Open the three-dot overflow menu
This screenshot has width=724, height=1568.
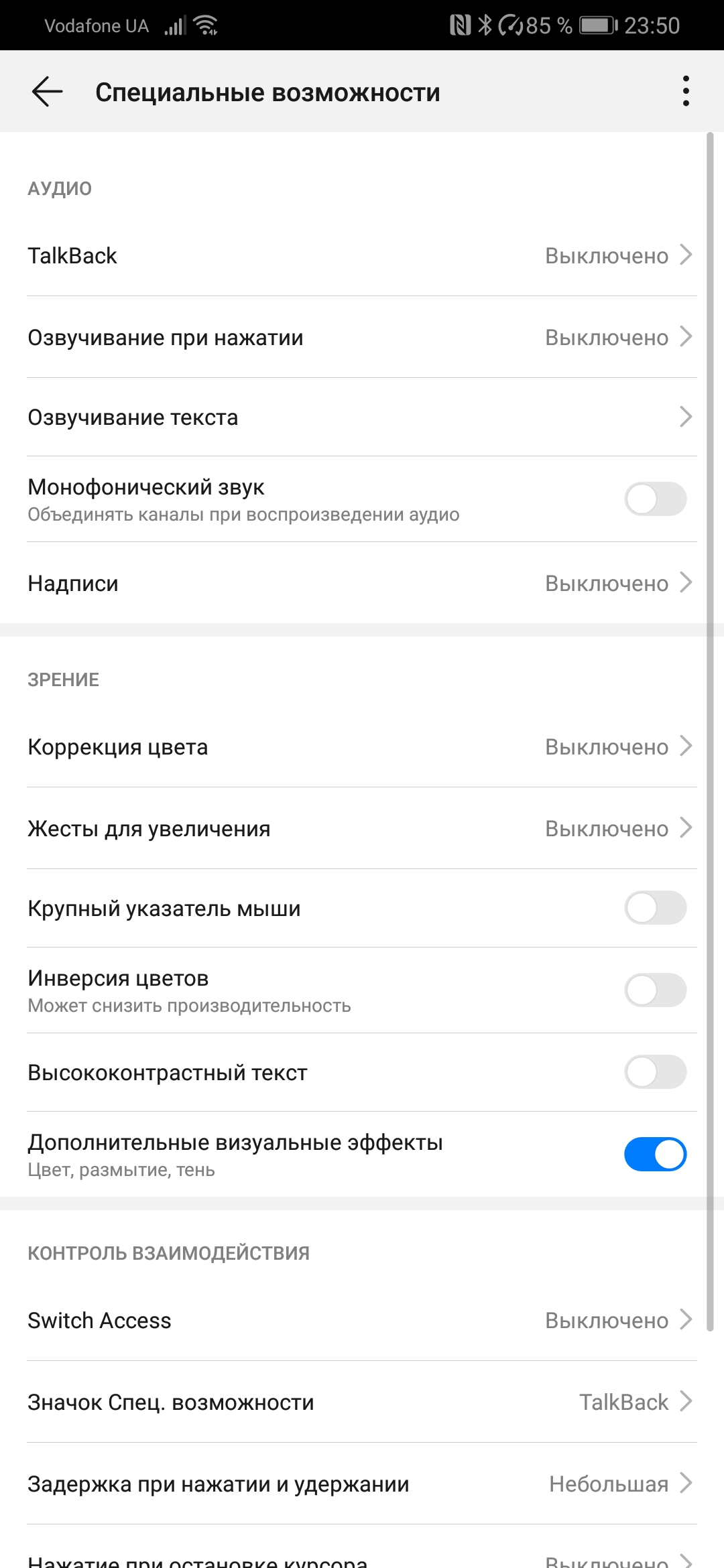click(x=685, y=91)
